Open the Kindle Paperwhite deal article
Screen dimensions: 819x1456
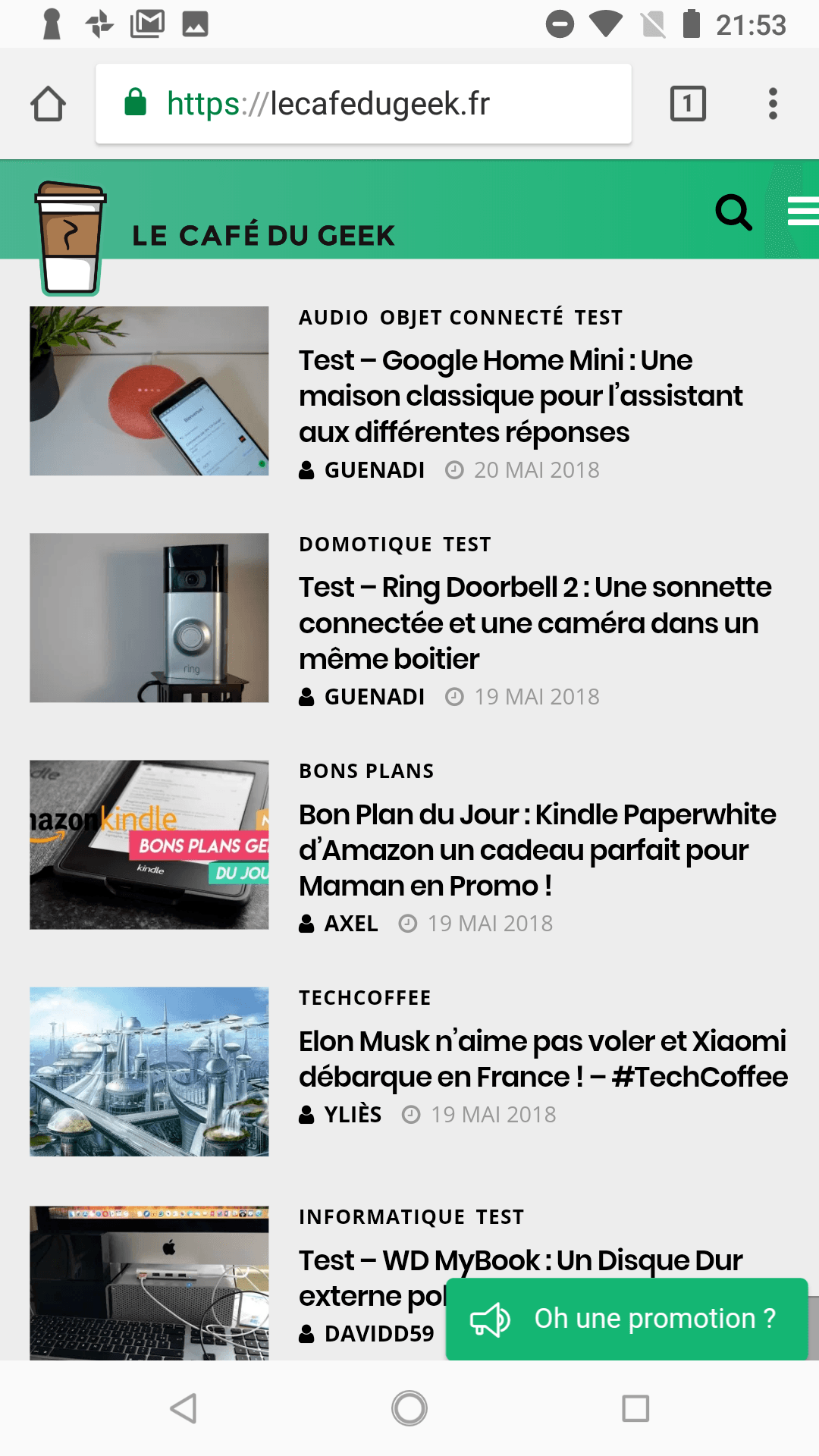tap(537, 849)
